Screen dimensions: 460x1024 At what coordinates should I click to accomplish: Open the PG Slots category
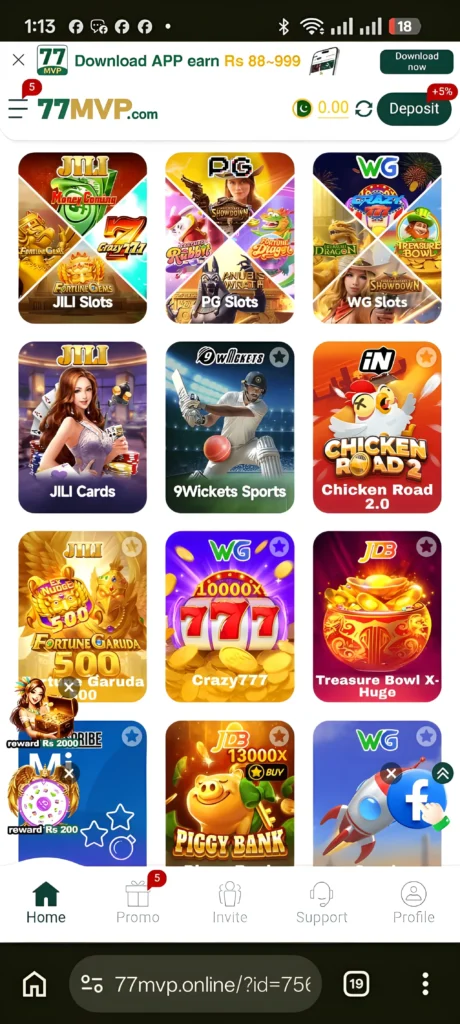230,238
